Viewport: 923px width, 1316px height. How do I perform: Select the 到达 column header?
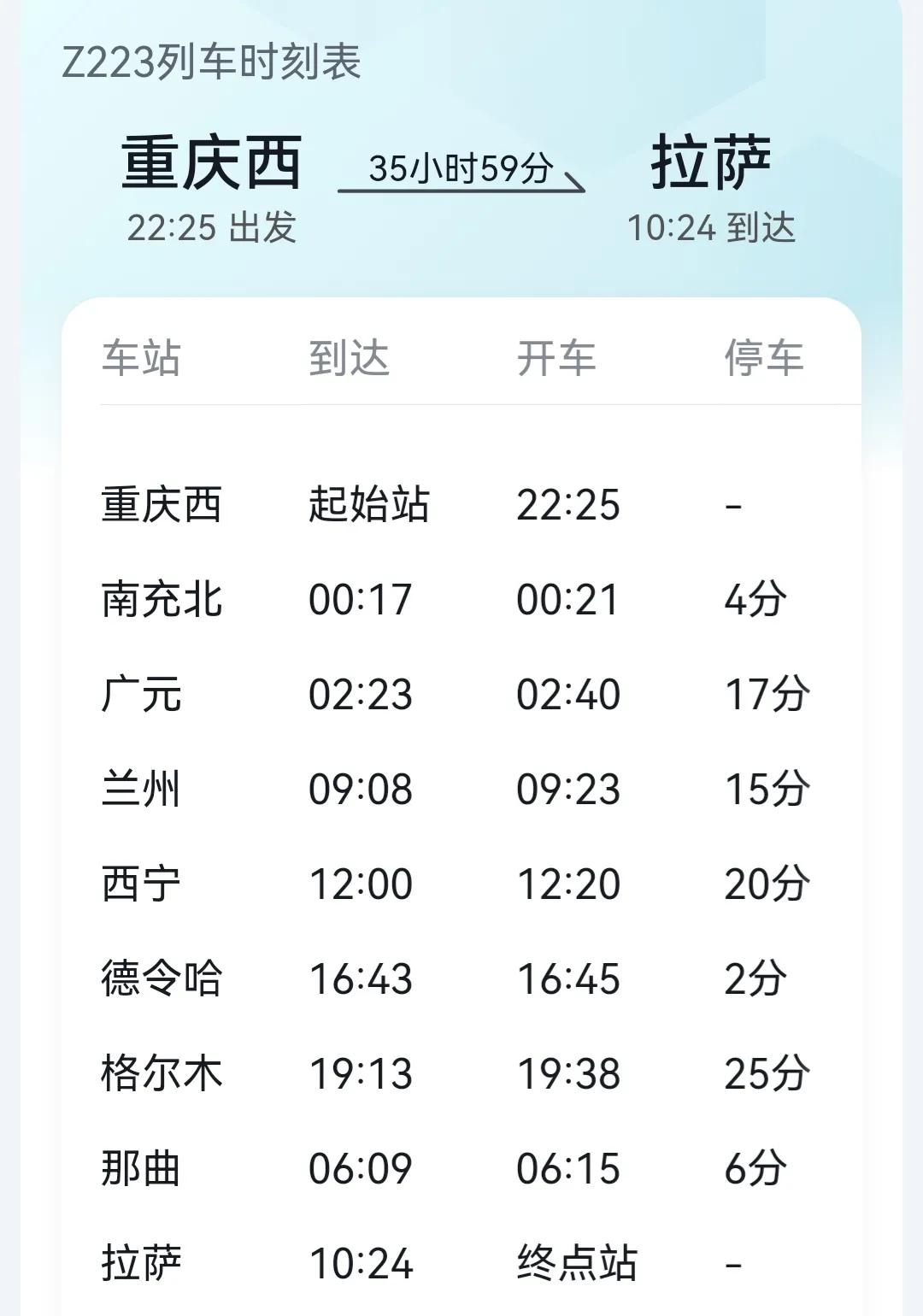350,359
